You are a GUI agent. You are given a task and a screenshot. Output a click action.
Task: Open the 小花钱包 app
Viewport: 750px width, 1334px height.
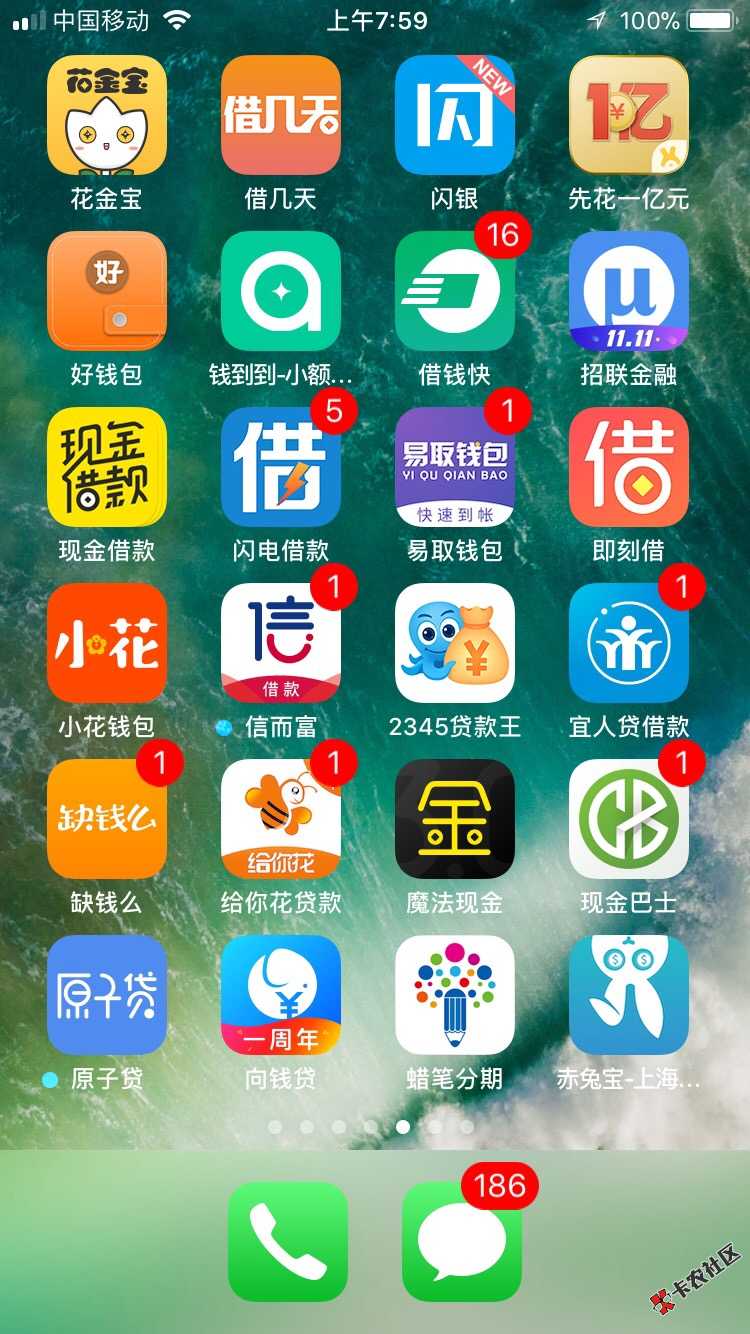[107, 643]
